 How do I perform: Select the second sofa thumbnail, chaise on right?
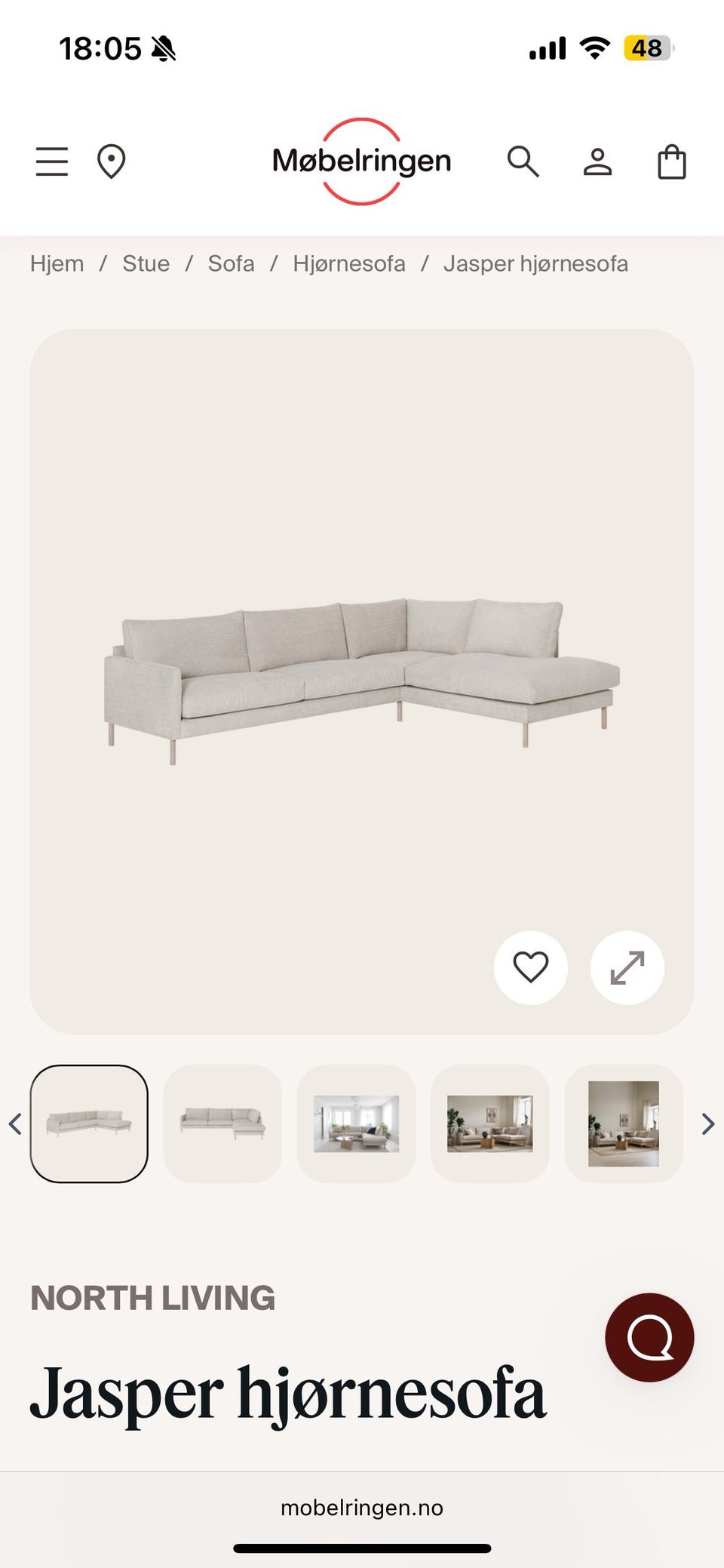pos(222,1124)
